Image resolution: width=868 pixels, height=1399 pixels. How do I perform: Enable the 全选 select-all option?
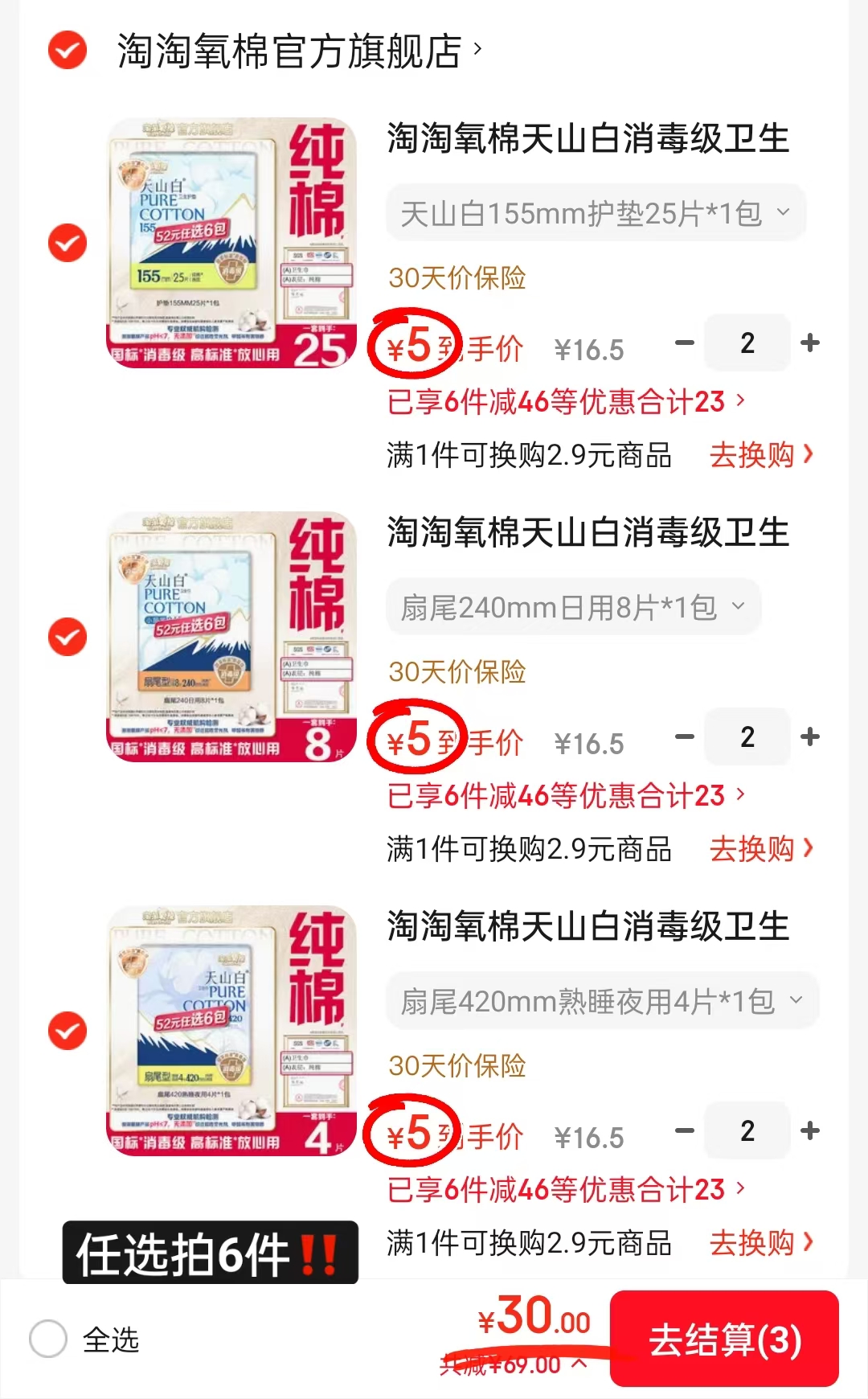[x=49, y=1340]
